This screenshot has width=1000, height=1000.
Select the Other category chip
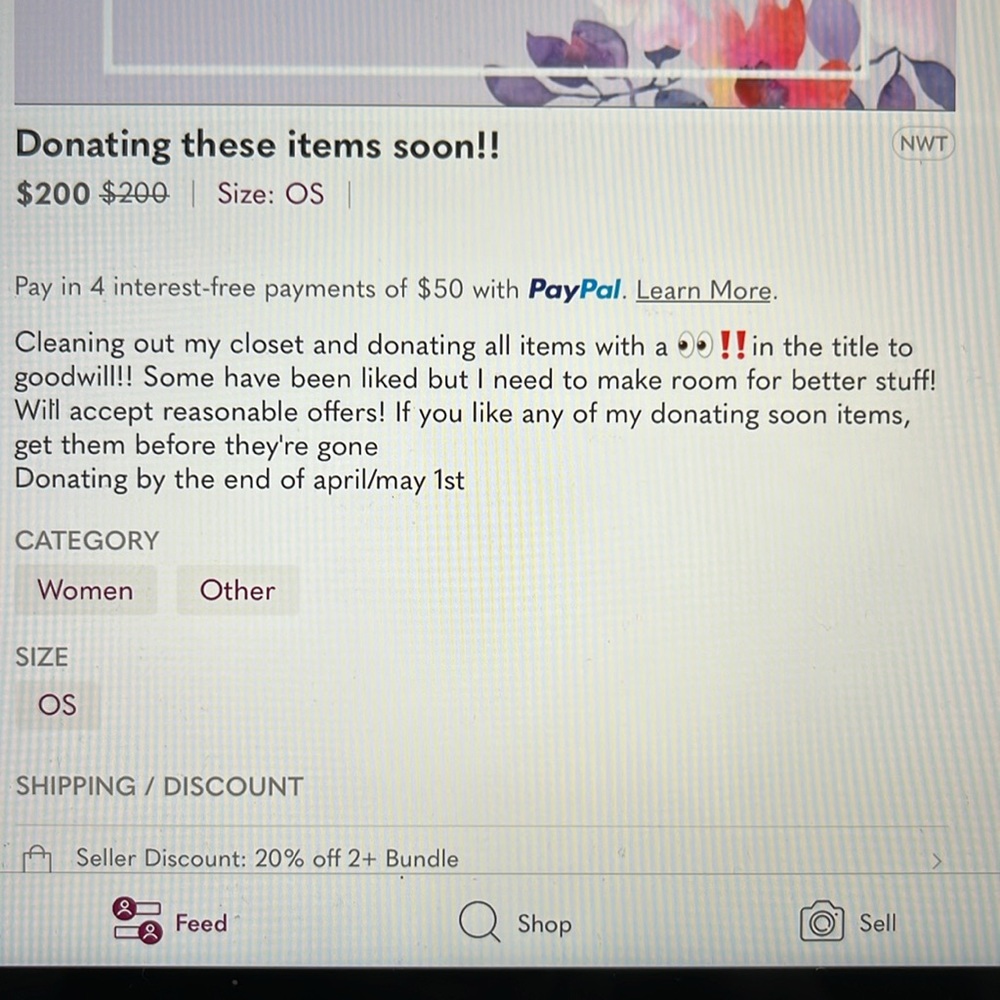pyautogui.click(x=237, y=590)
